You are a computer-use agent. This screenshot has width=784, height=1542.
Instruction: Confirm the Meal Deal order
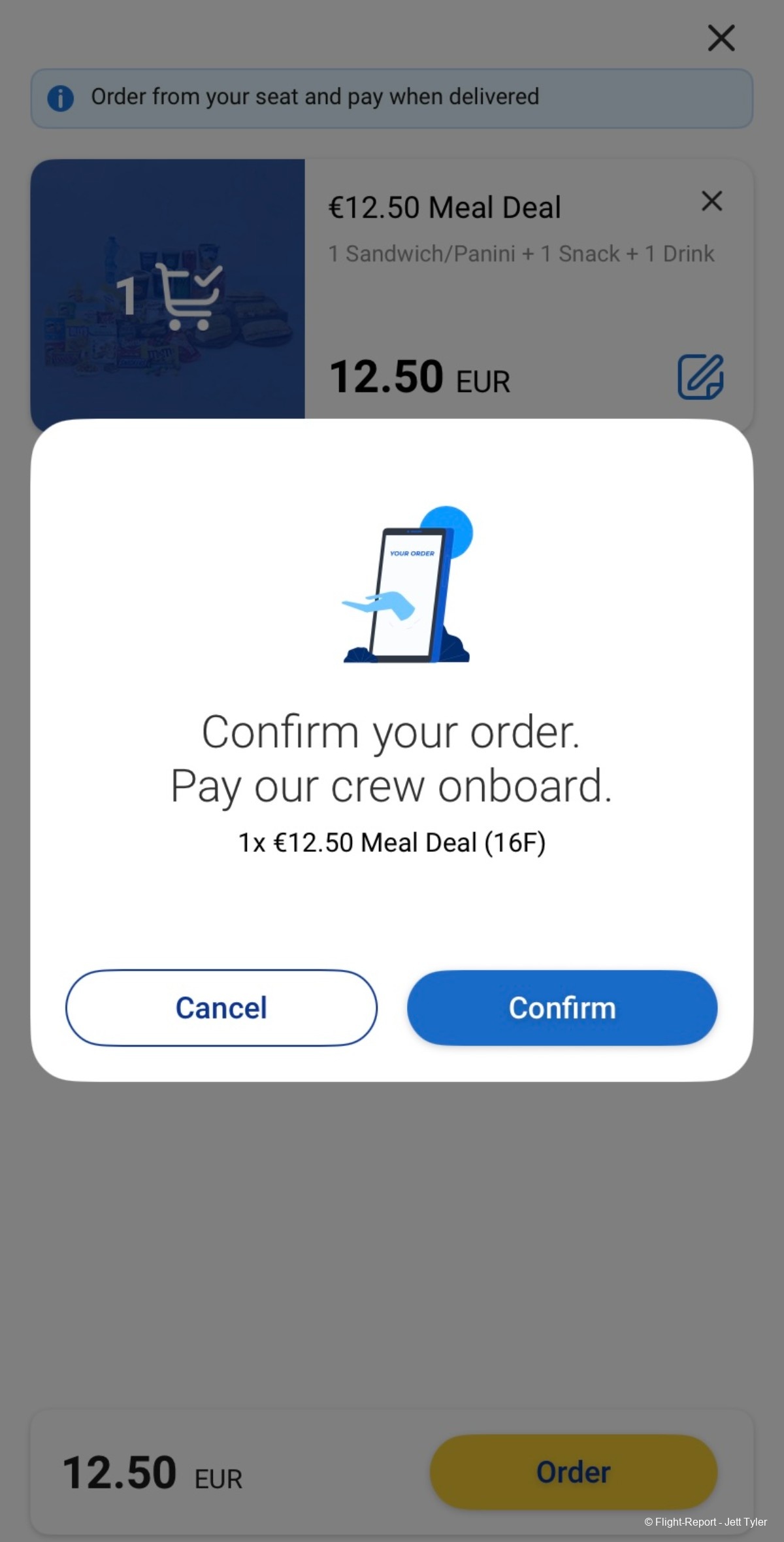pyautogui.click(x=562, y=1007)
